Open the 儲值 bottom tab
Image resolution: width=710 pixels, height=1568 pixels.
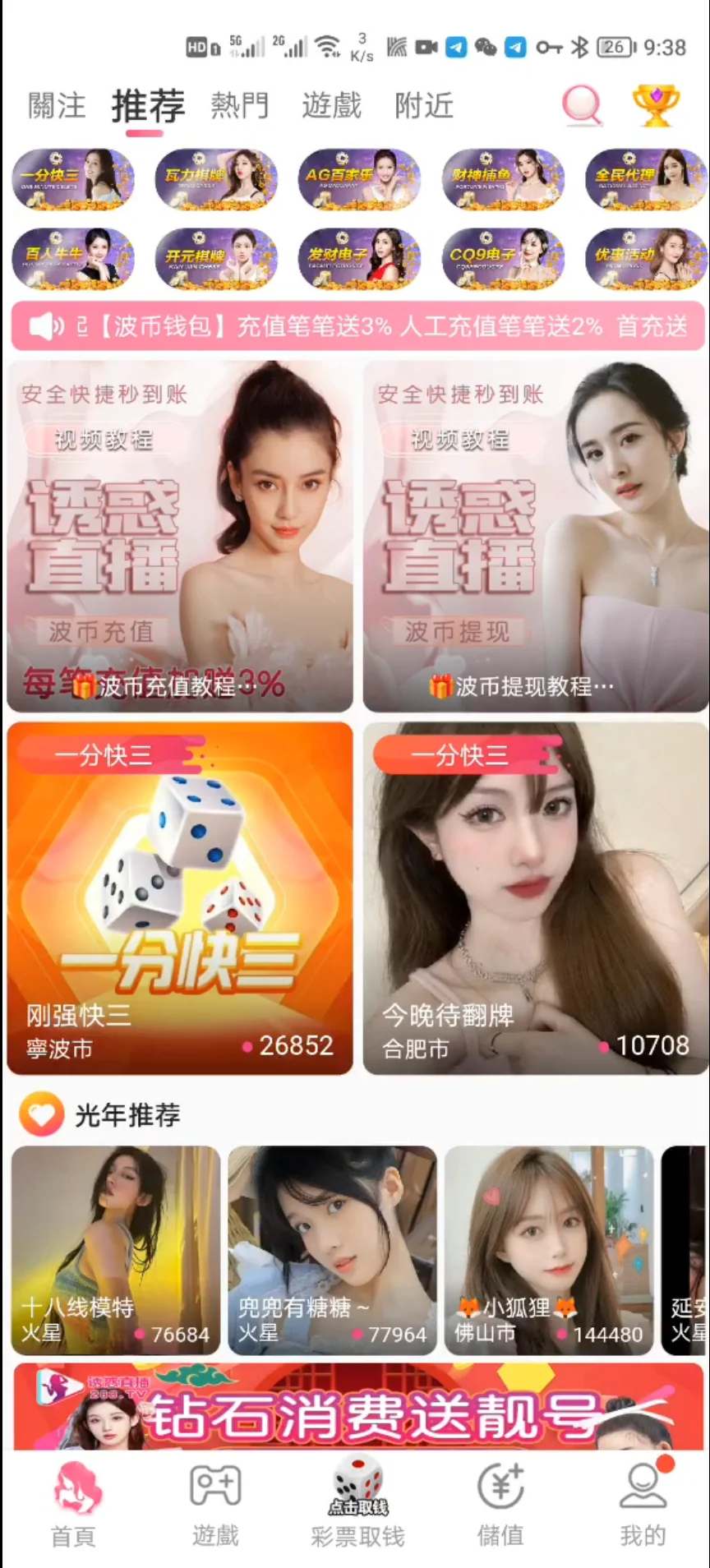click(x=500, y=1501)
